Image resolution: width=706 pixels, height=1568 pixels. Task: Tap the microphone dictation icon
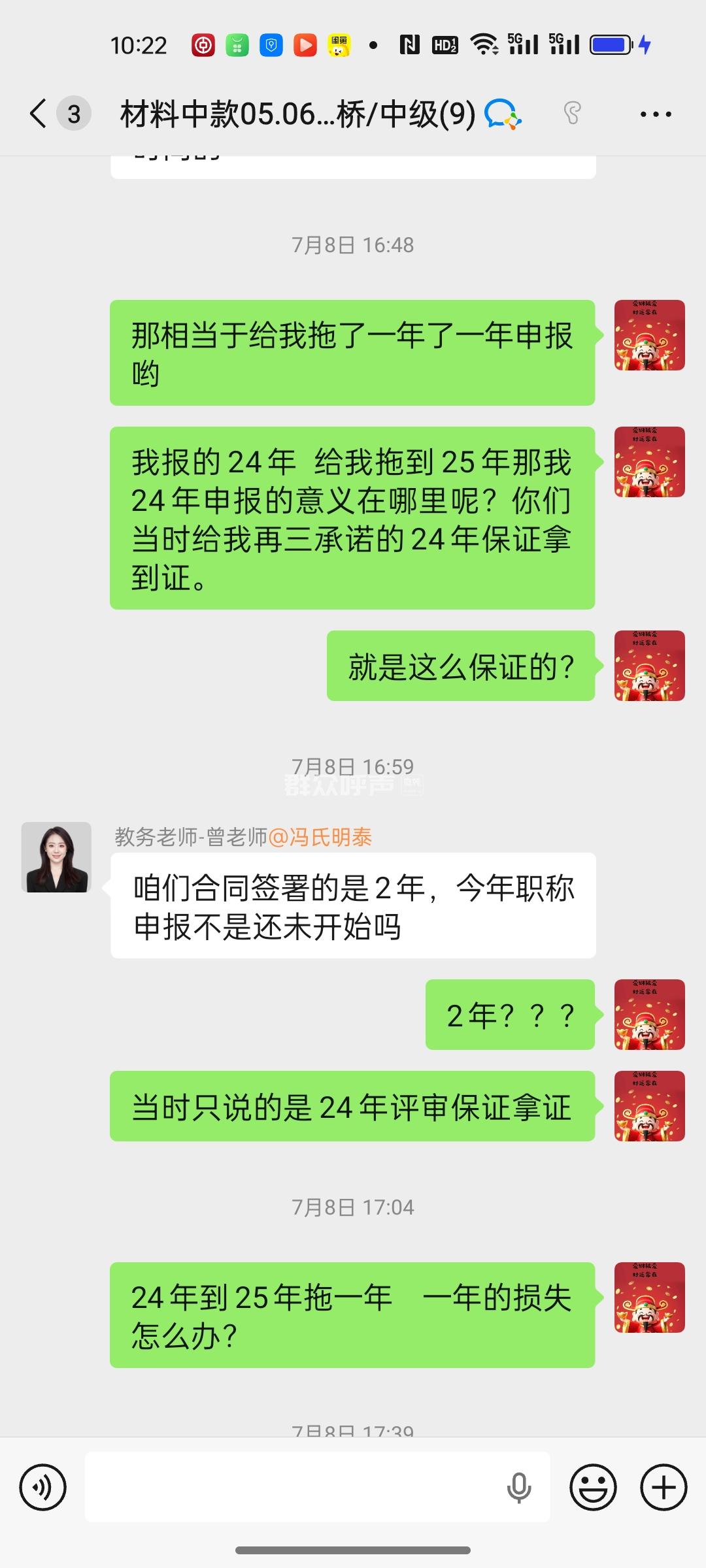coord(519,1488)
